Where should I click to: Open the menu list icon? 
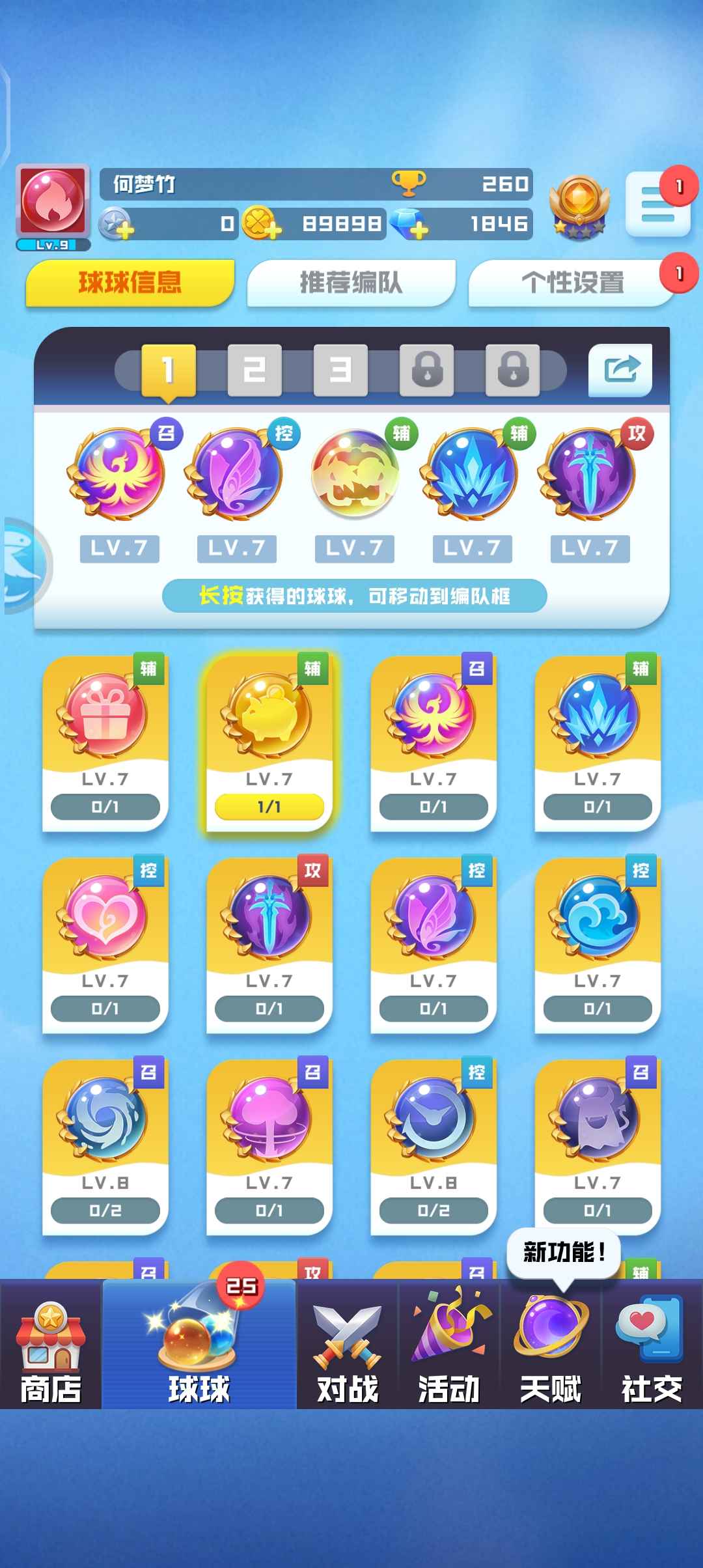point(657,204)
